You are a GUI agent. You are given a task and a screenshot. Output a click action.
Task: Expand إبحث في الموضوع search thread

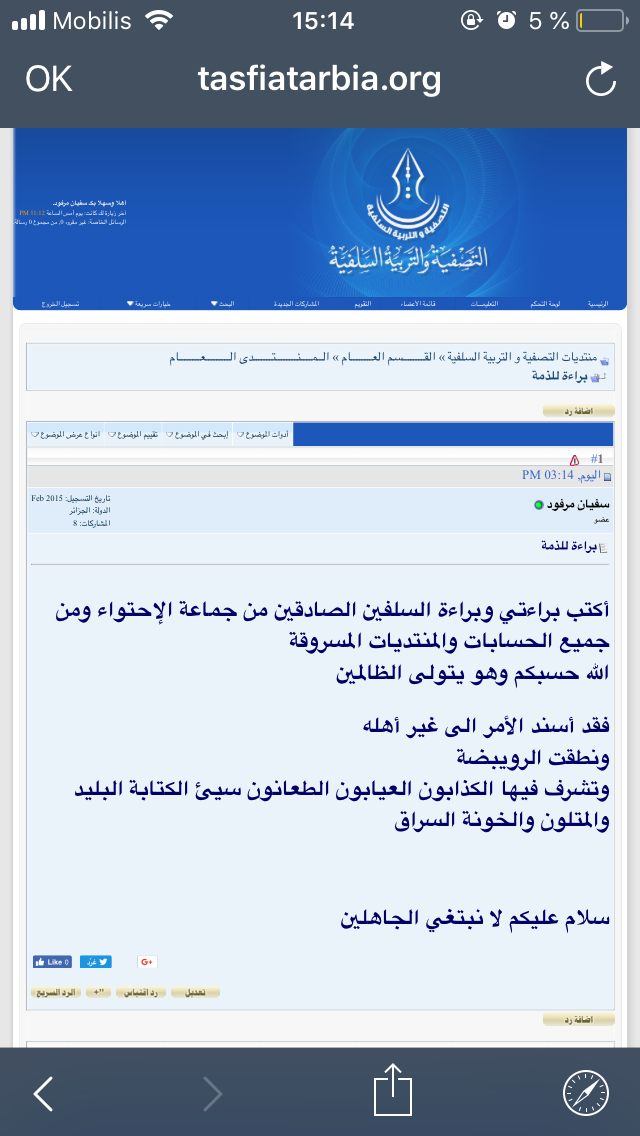(x=198, y=435)
